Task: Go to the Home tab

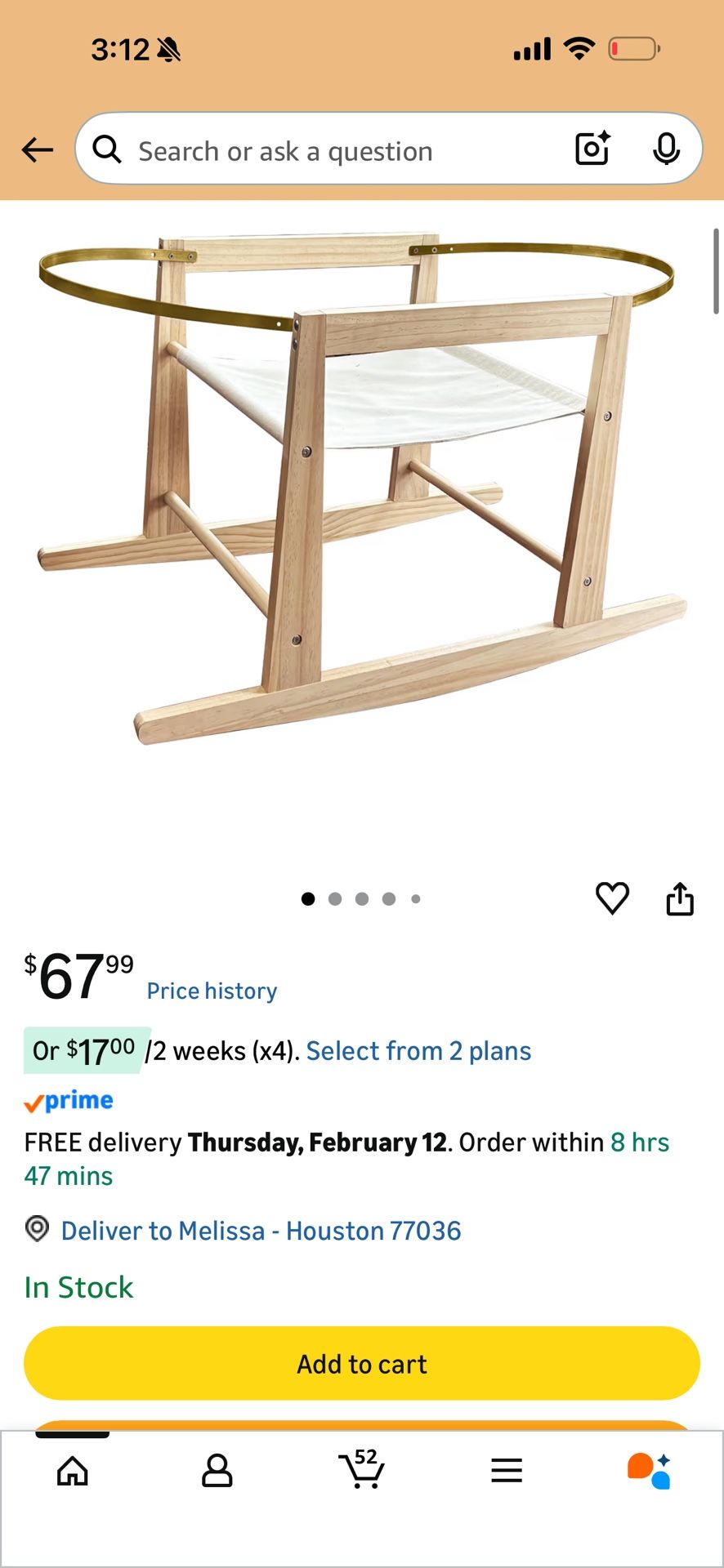Action: [73, 1471]
